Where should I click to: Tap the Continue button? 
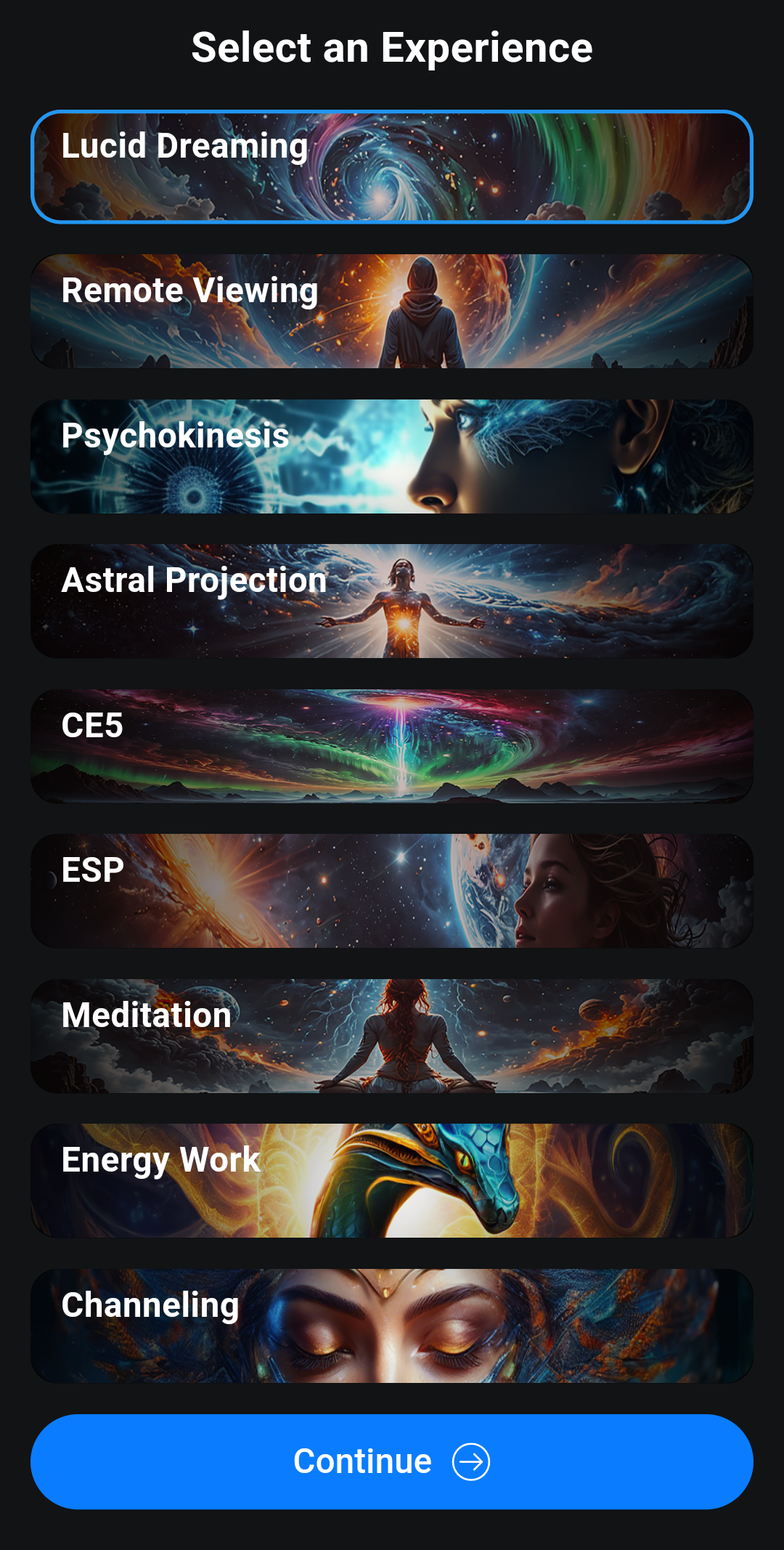[x=392, y=1461]
